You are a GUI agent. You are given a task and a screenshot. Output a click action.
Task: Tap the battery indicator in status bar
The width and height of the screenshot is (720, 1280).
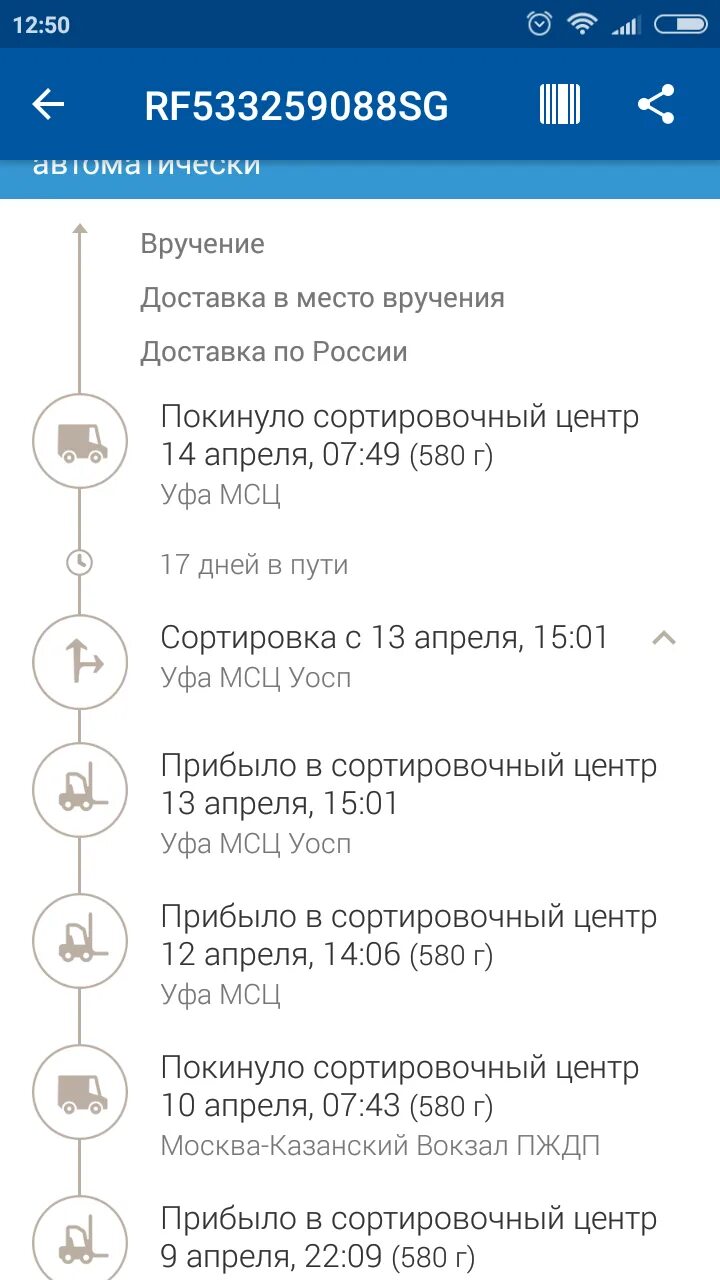(x=680, y=24)
